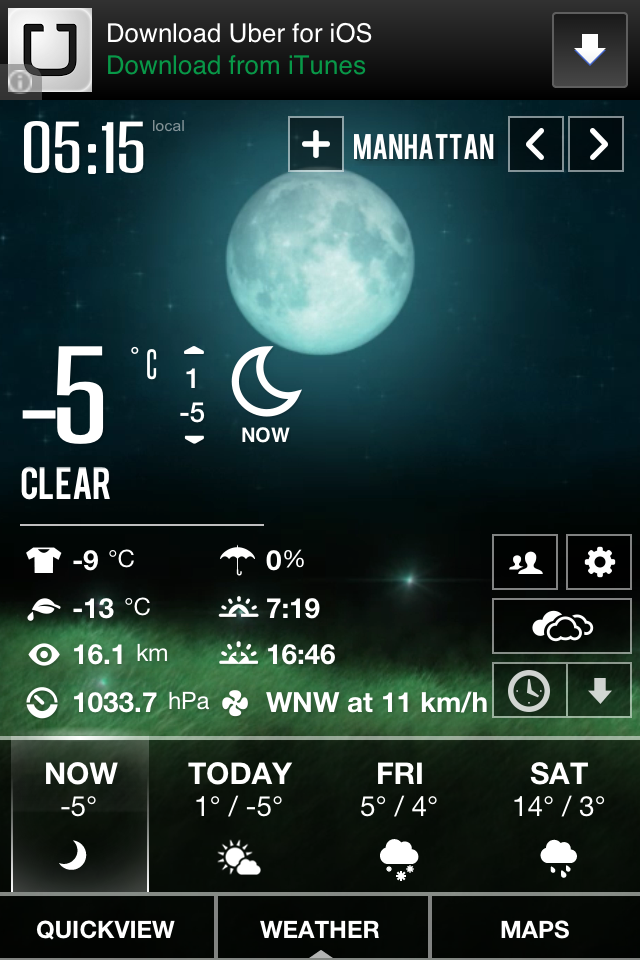Select the NOW forecast tile
Image resolution: width=640 pixels, height=960 pixels.
click(80, 815)
